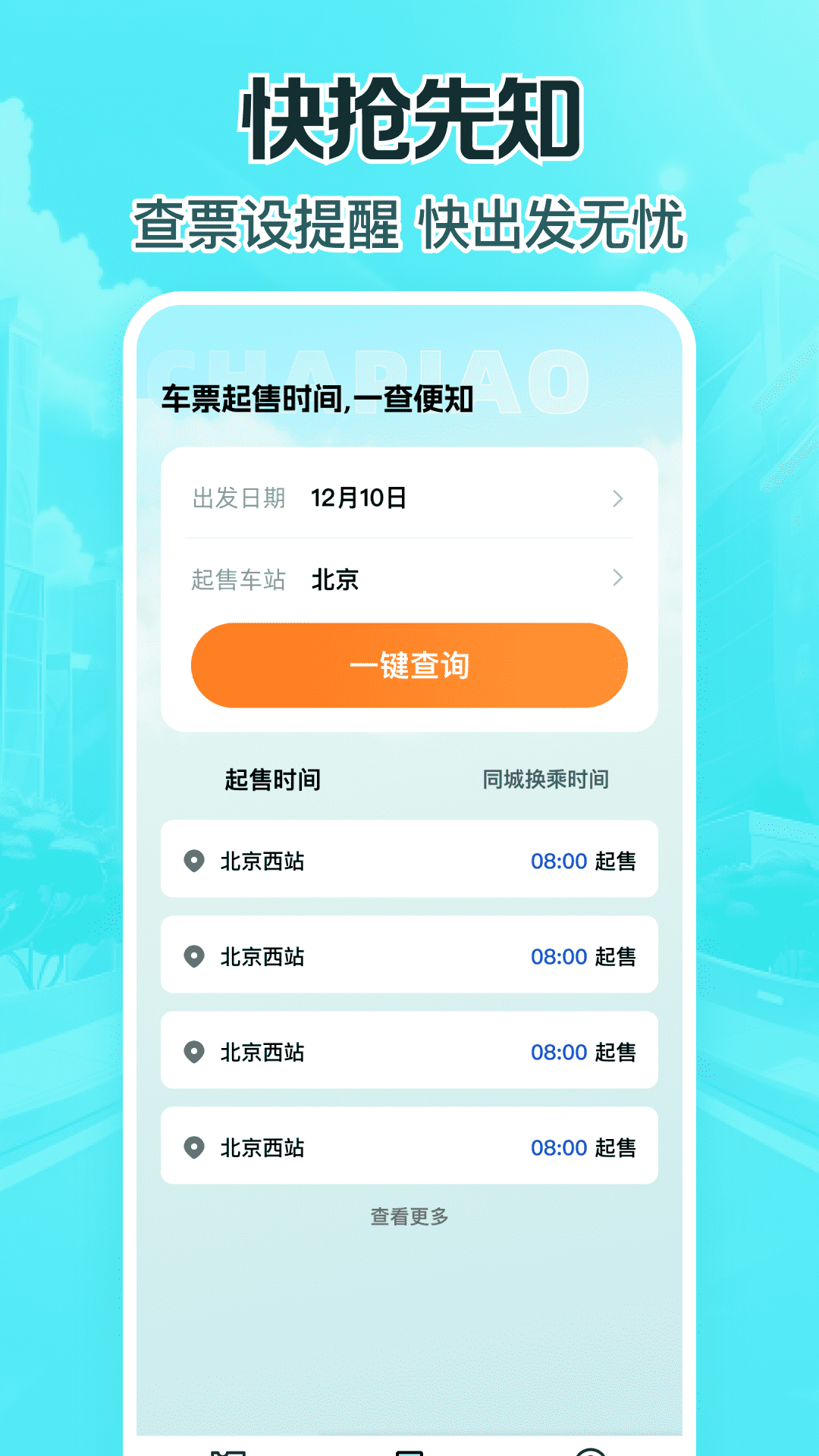Click the location pin on the third 北京西站 row
The width and height of the screenshot is (819, 1456).
tap(195, 1052)
